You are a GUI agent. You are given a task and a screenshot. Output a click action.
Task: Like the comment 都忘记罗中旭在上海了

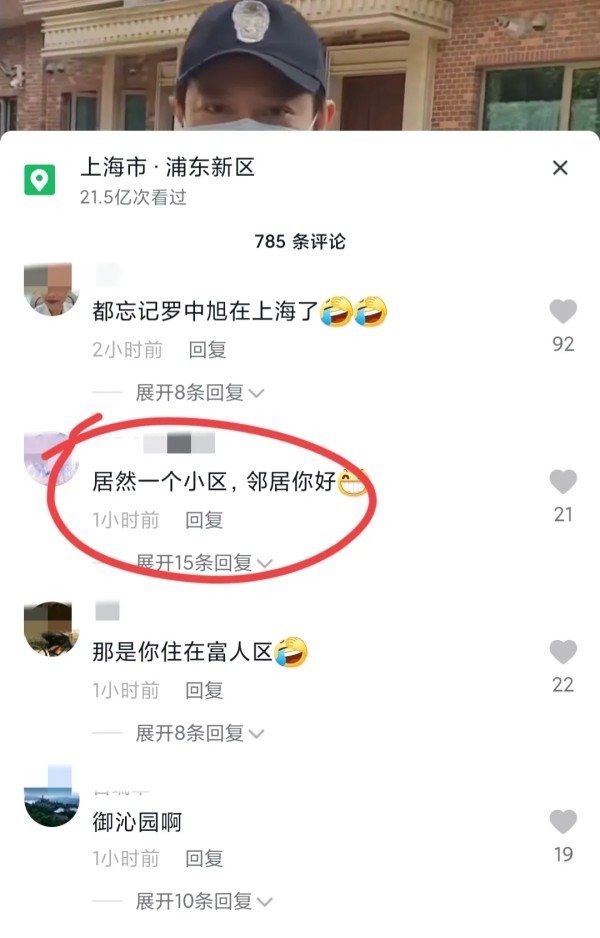pos(563,312)
